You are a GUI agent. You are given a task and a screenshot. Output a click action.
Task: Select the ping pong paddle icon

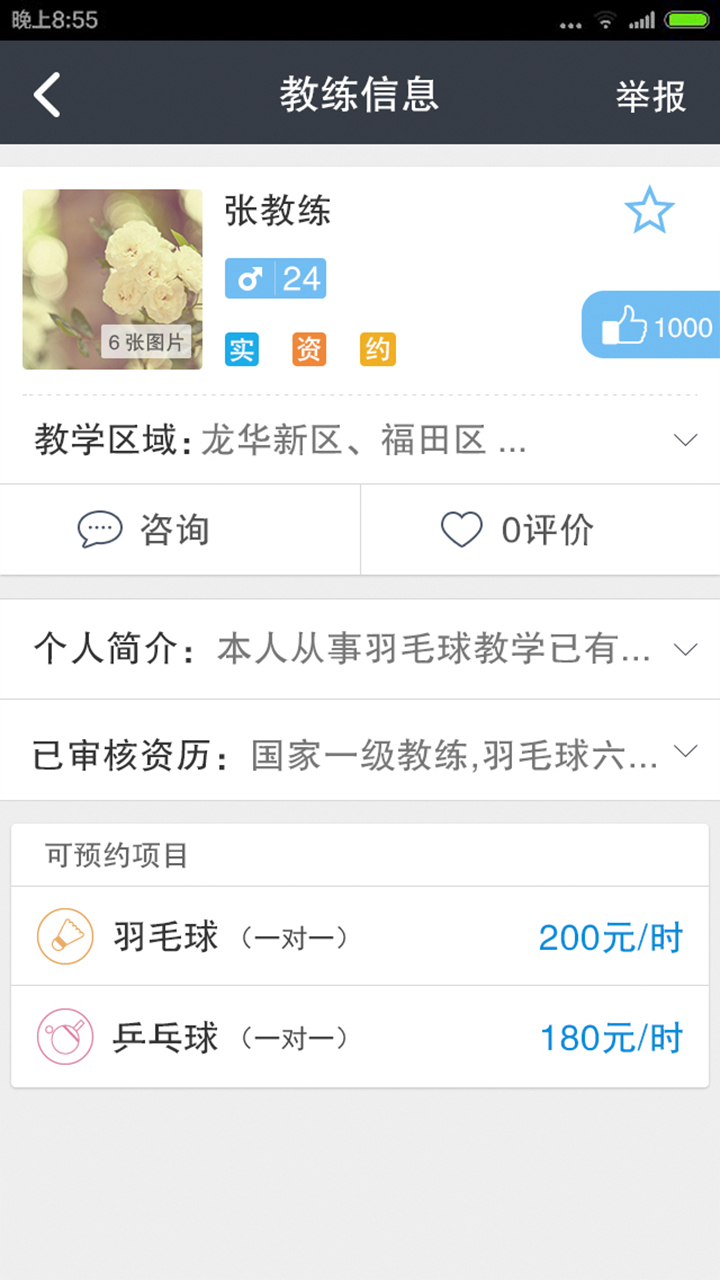coord(63,1037)
